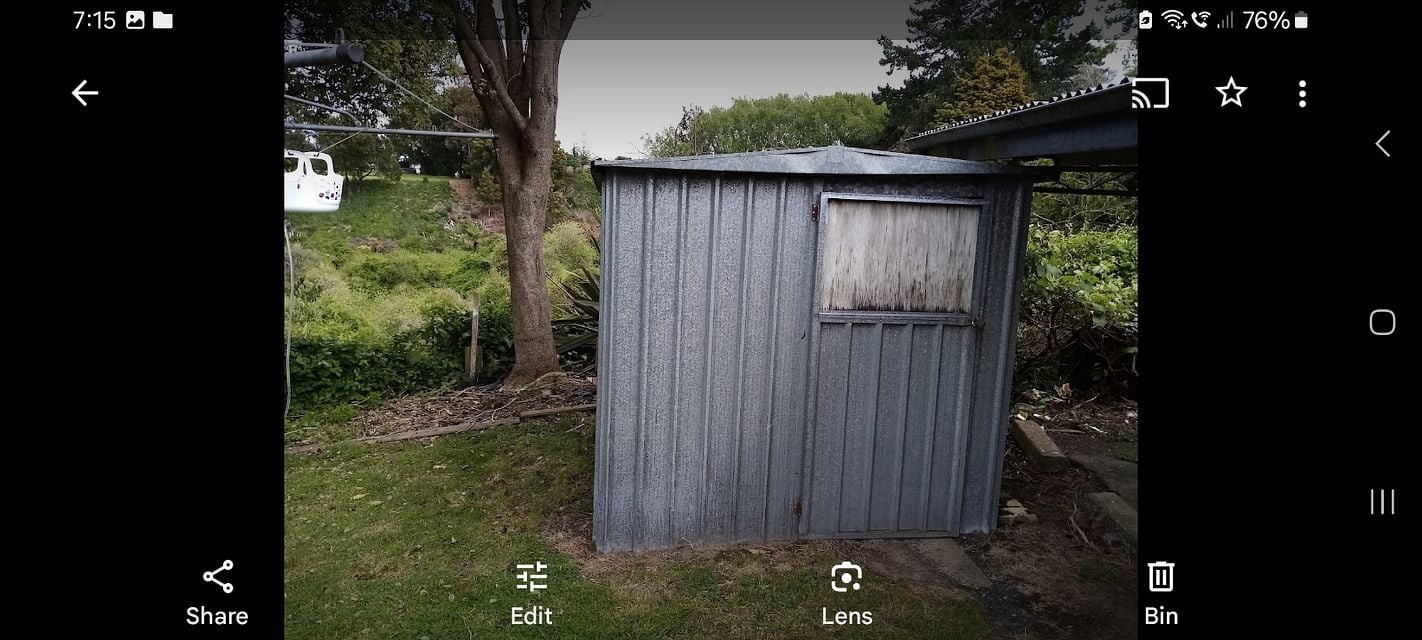Mark this photo as favourite
Screen dimensions: 1422x640
point(1231,93)
